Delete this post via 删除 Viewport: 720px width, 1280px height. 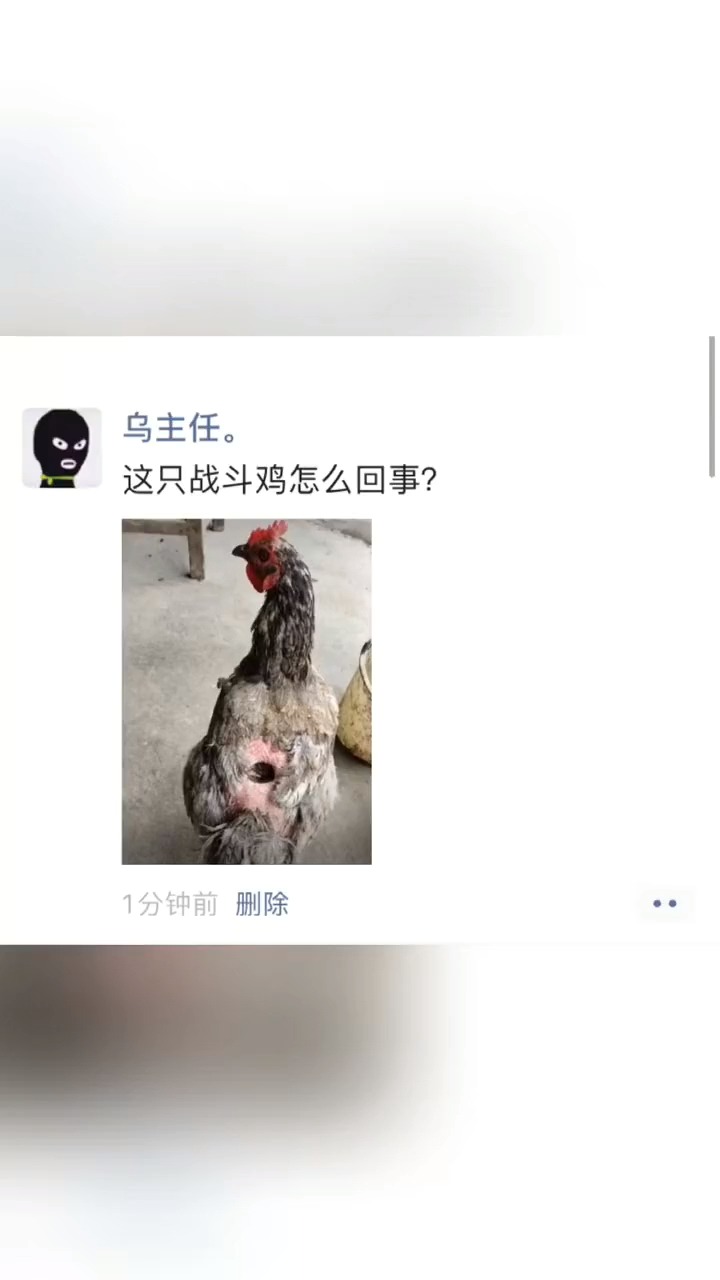click(x=262, y=904)
